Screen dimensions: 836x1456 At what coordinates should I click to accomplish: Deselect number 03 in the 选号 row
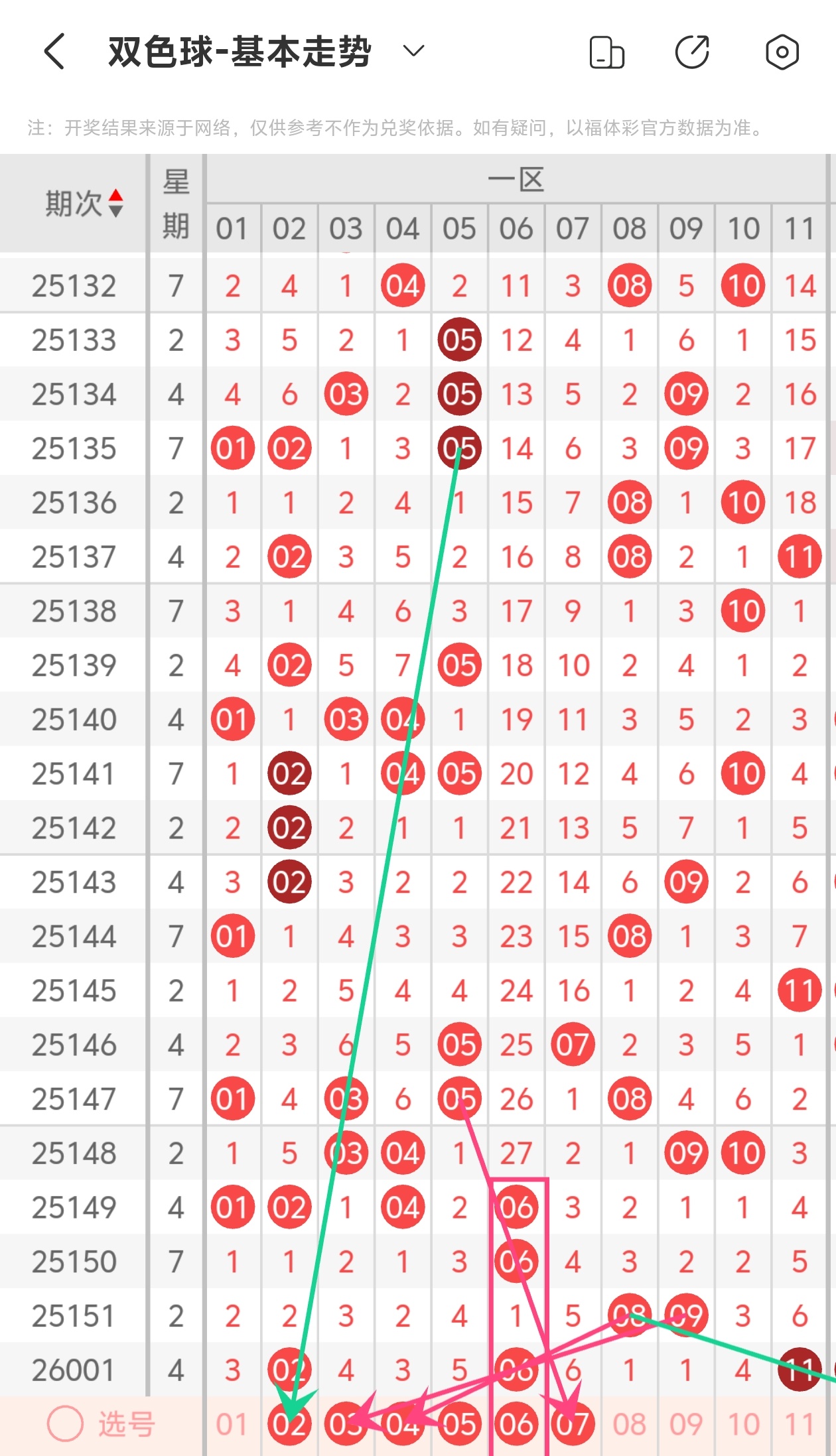tap(346, 1424)
